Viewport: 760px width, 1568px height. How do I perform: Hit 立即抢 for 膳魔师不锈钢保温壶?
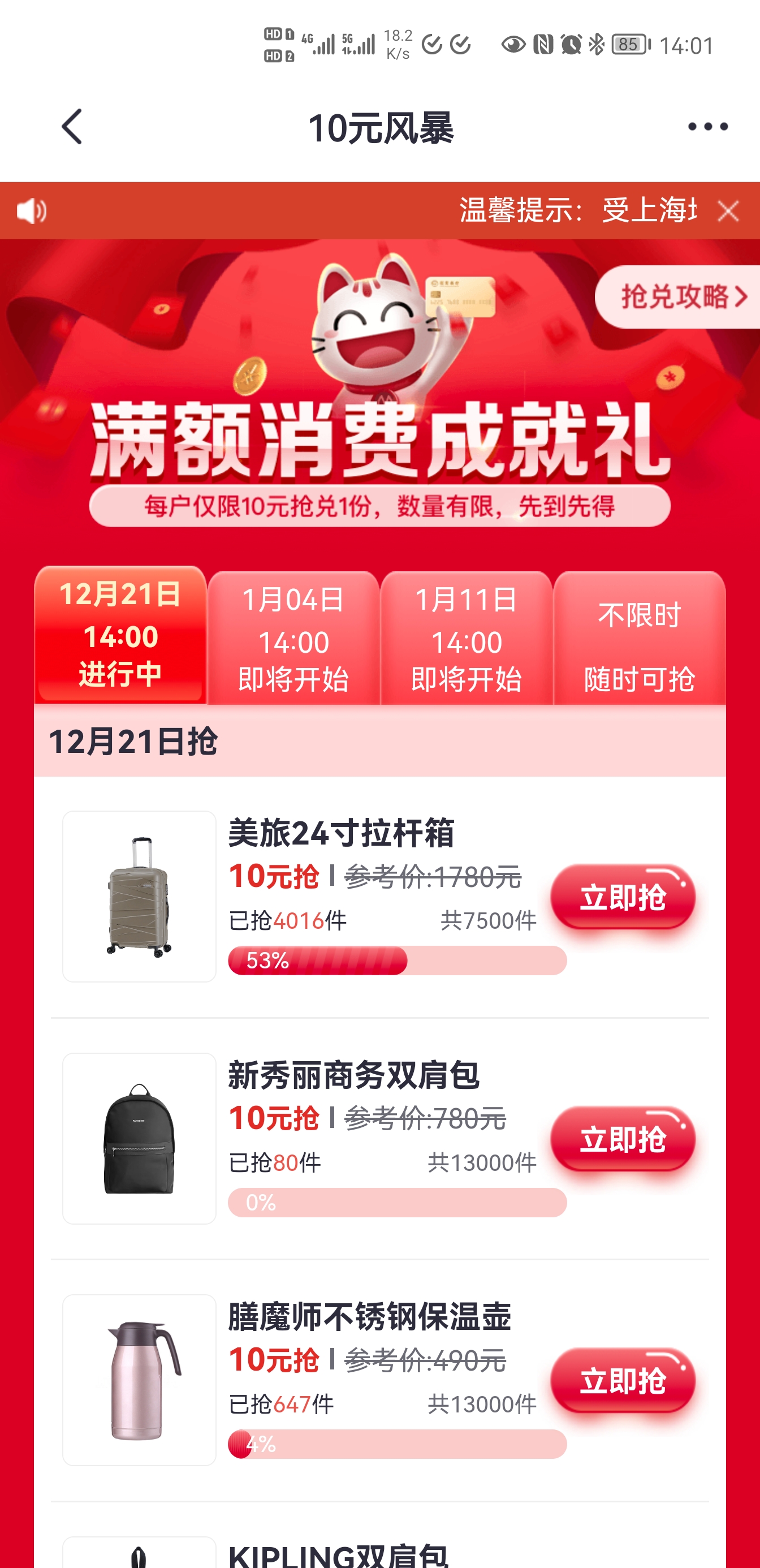623,1381
